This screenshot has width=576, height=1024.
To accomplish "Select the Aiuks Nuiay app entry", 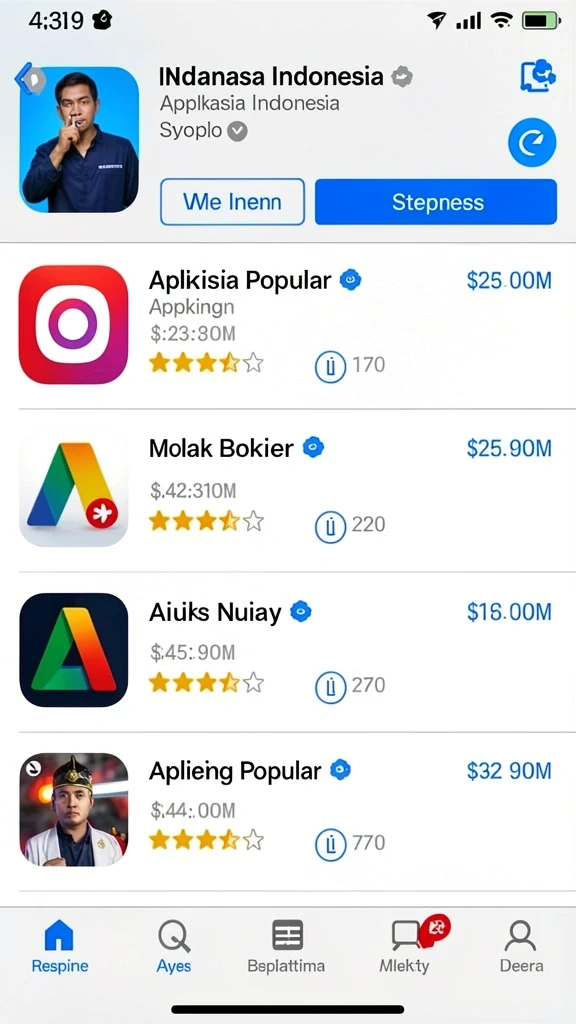I will click(x=288, y=650).
